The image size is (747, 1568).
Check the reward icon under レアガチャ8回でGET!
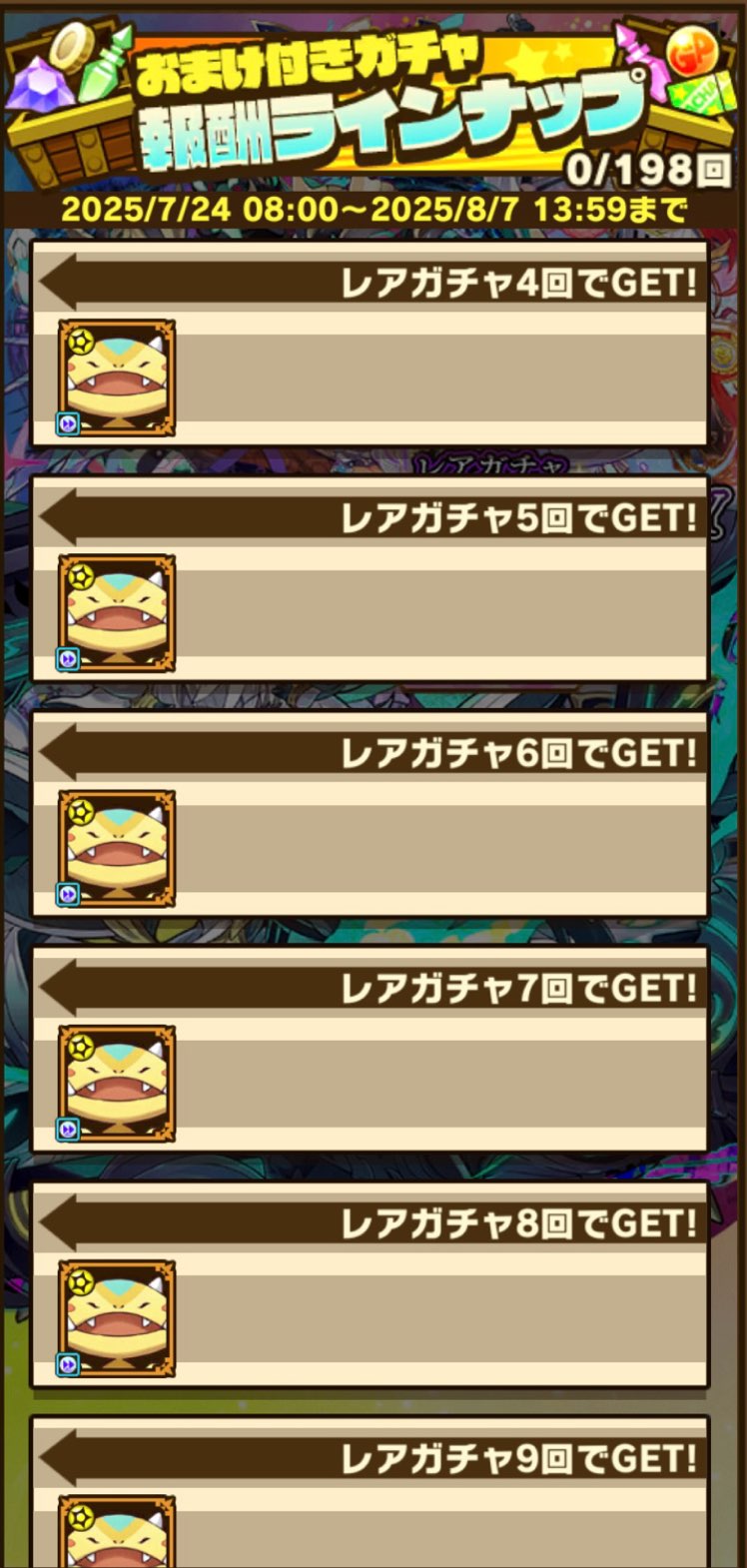[116, 1318]
